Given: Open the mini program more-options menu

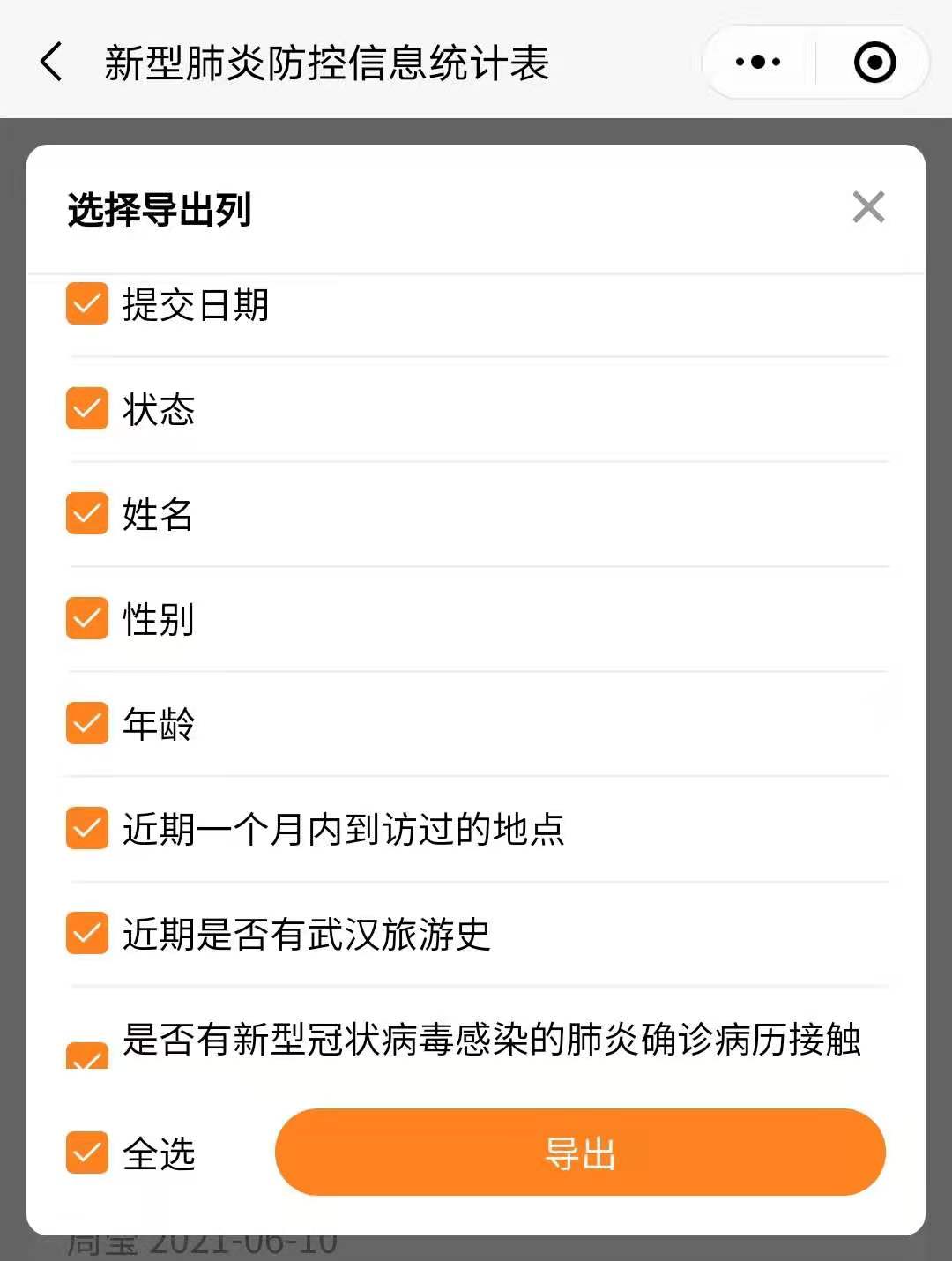Looking at the screenshot, I should tap(758, 63).
